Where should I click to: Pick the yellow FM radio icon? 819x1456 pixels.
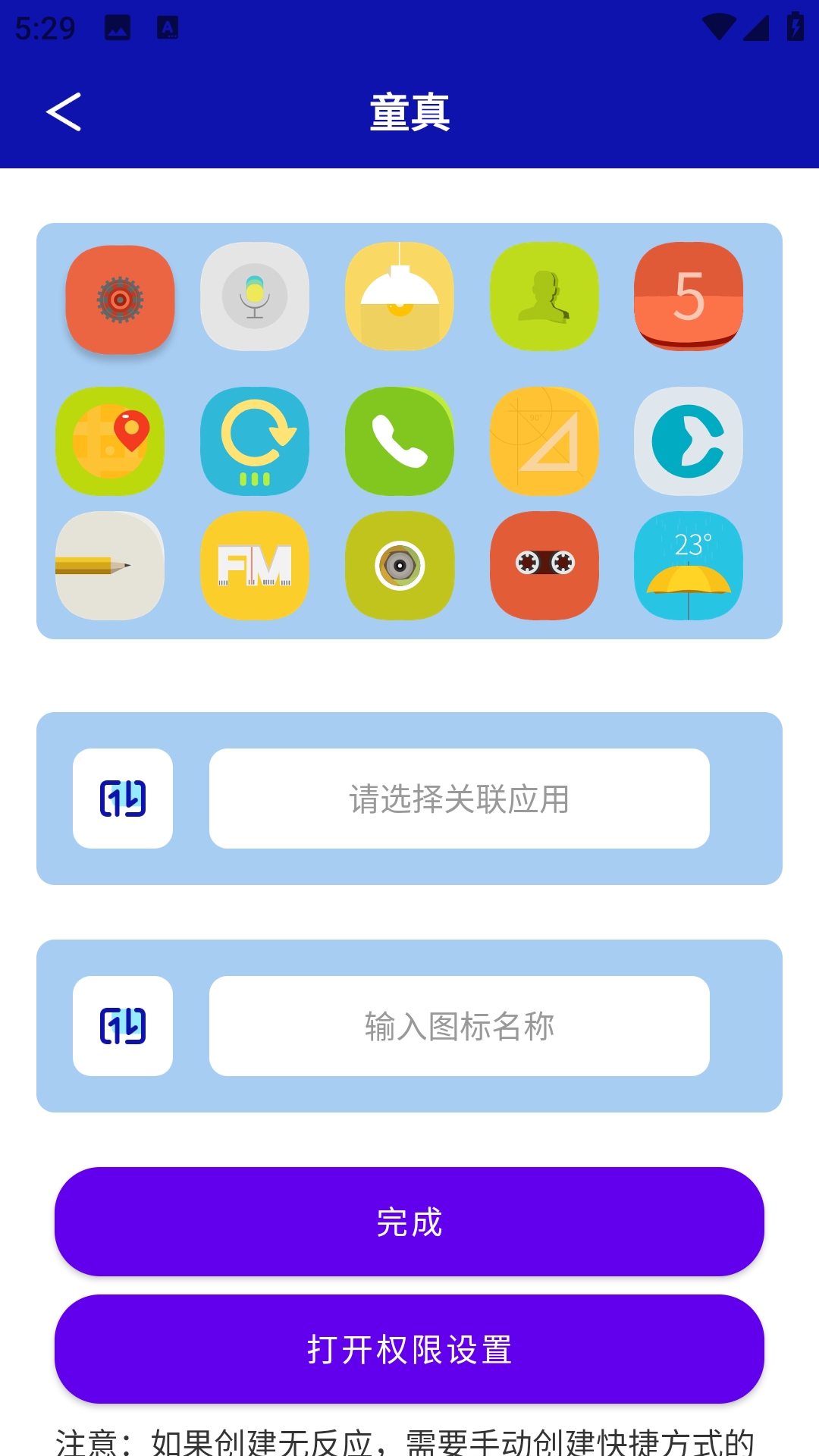(x=255, y=566)
